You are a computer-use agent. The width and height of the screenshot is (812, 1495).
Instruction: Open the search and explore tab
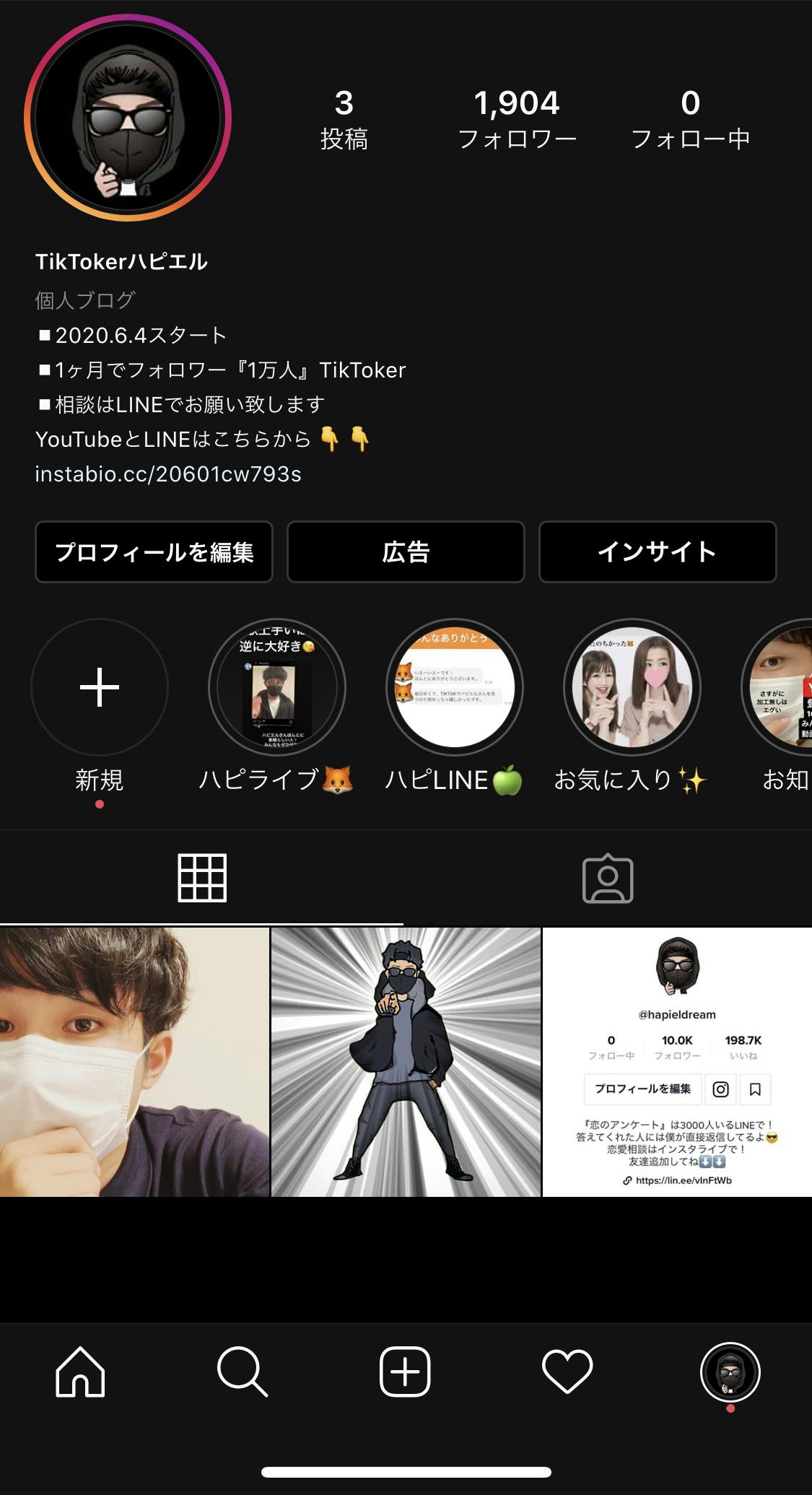(243, 1372)
